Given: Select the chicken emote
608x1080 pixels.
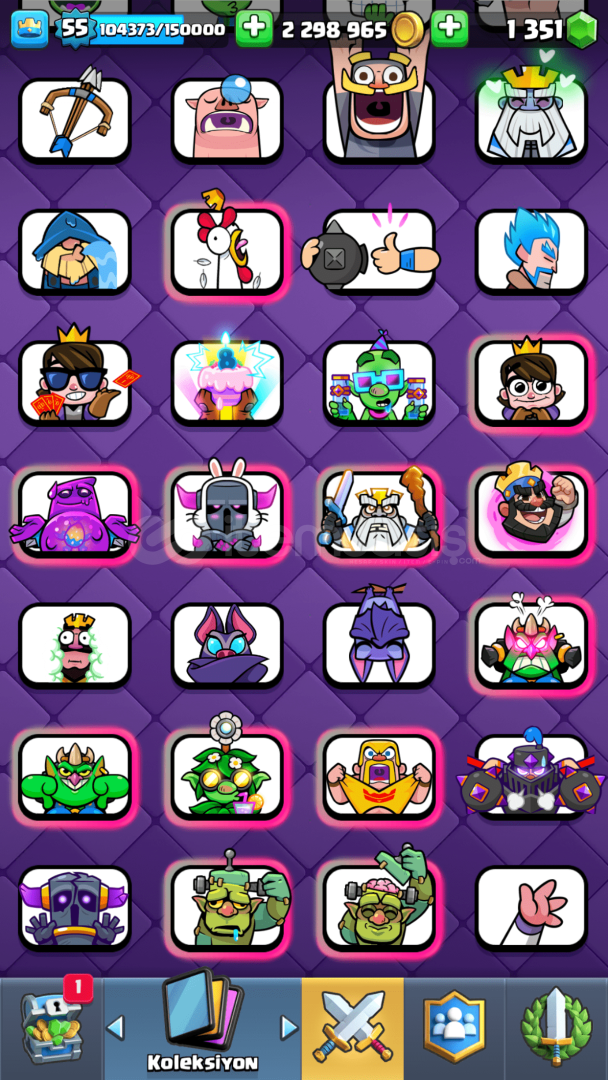Looking at the screenshot, I should (x=227, y=251).
